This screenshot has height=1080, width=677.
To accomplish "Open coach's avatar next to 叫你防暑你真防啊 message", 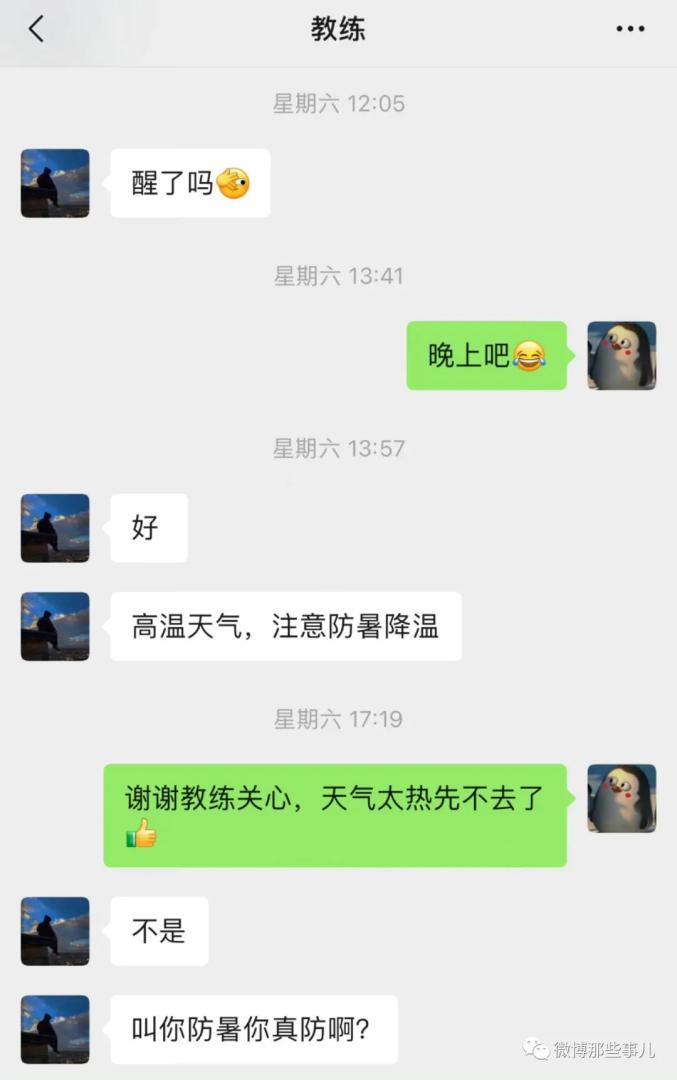I will click(x=55, y=1029).
